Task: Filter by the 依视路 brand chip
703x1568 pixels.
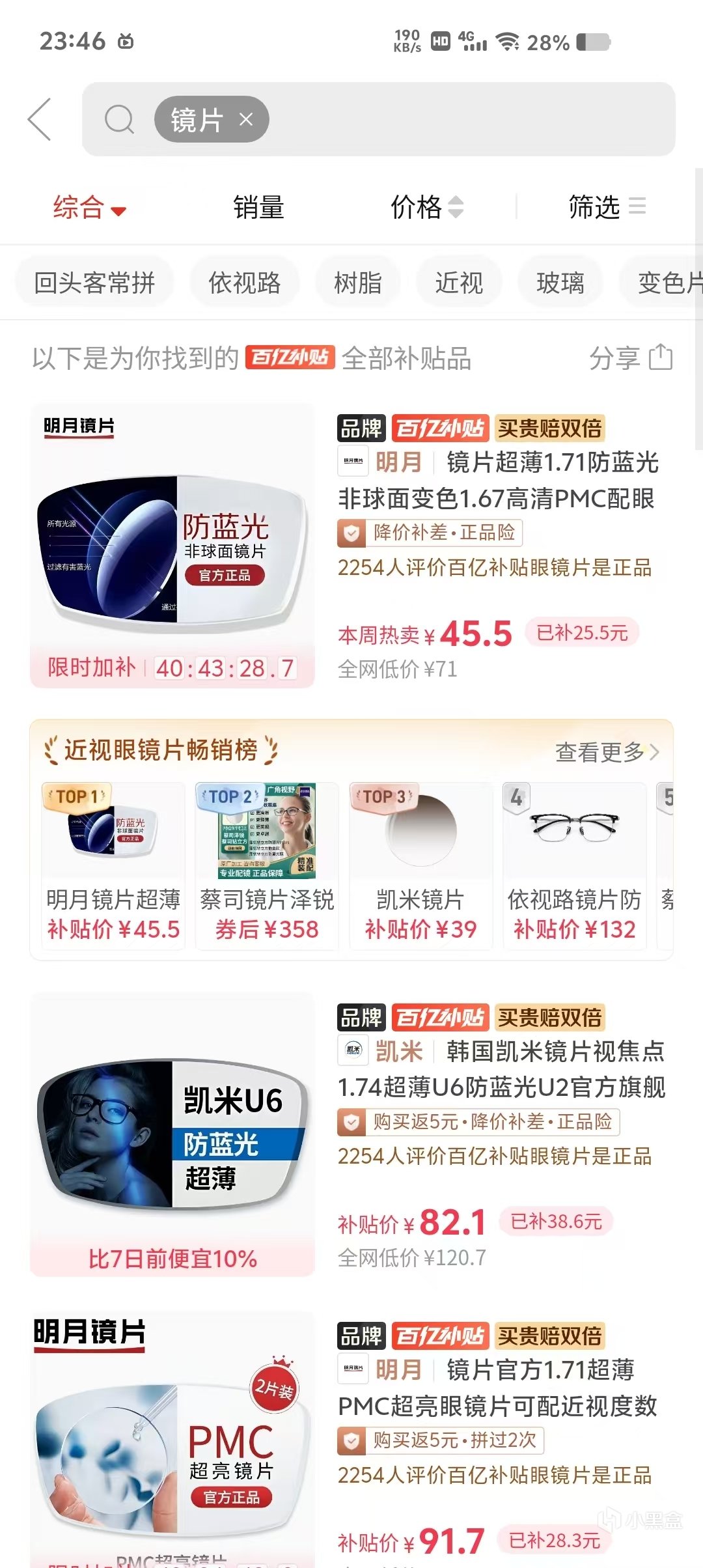Action: (x=244, y=283)
